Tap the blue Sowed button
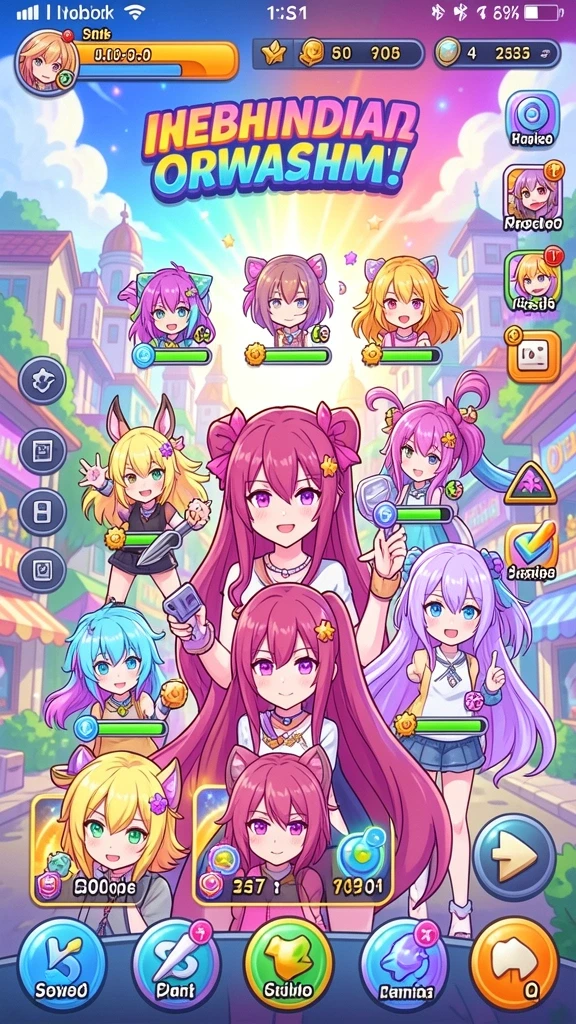 tap(61, 964)
